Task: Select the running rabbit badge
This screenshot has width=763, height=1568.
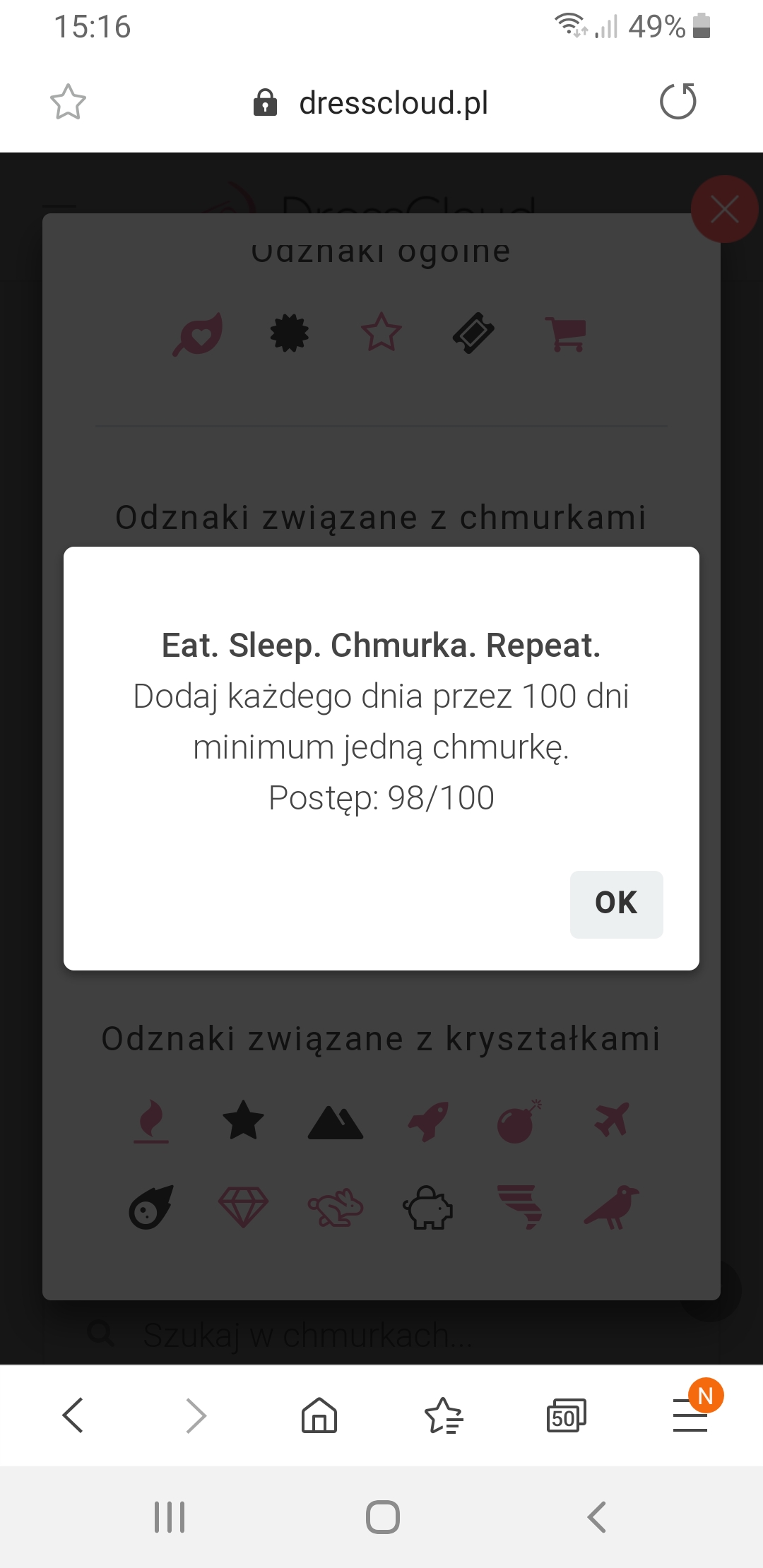Action: [x=336, y=1208]
